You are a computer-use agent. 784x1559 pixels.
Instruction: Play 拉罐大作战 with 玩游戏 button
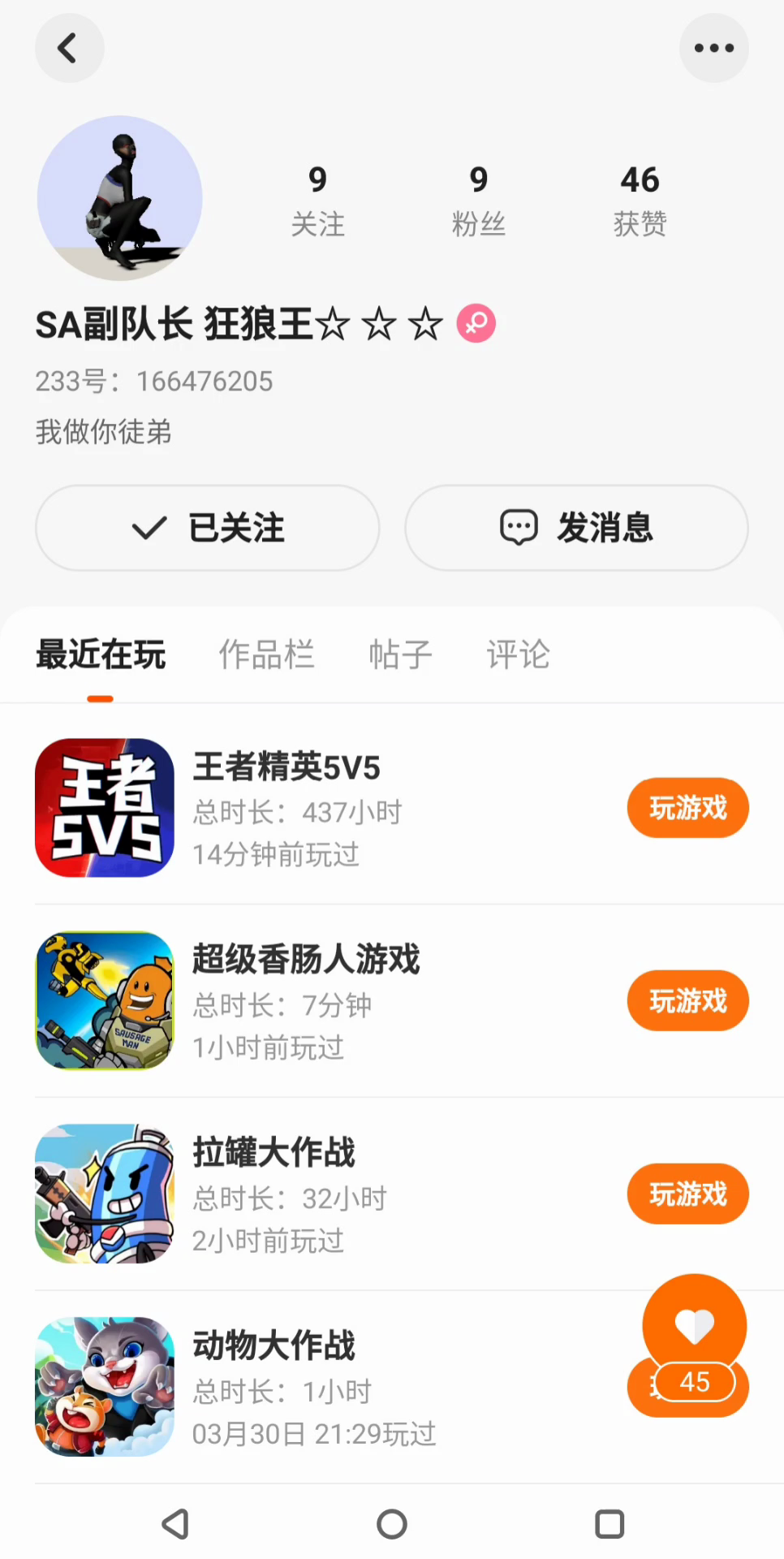click(x=687, y=1194)
